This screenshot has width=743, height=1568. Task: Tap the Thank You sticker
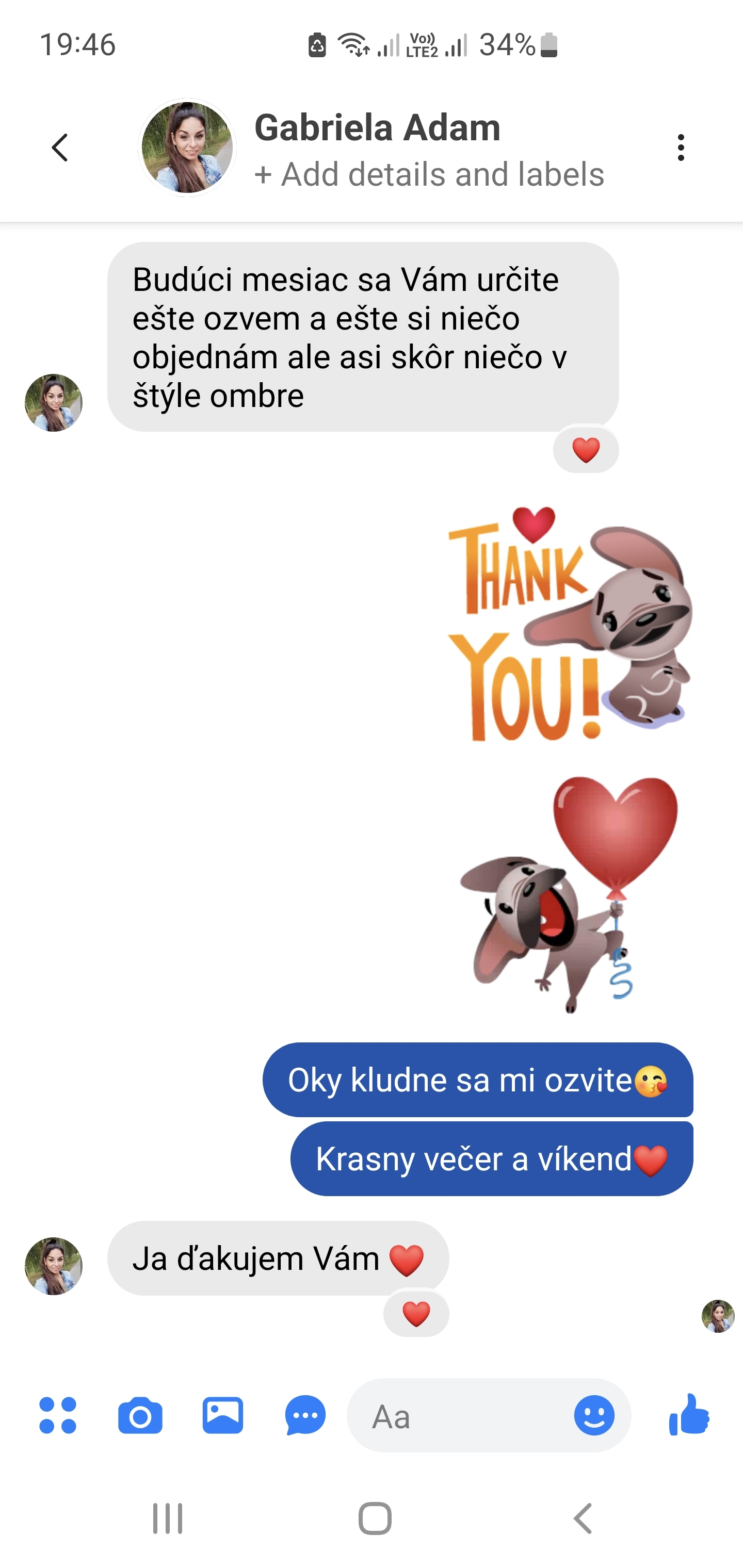570,624
